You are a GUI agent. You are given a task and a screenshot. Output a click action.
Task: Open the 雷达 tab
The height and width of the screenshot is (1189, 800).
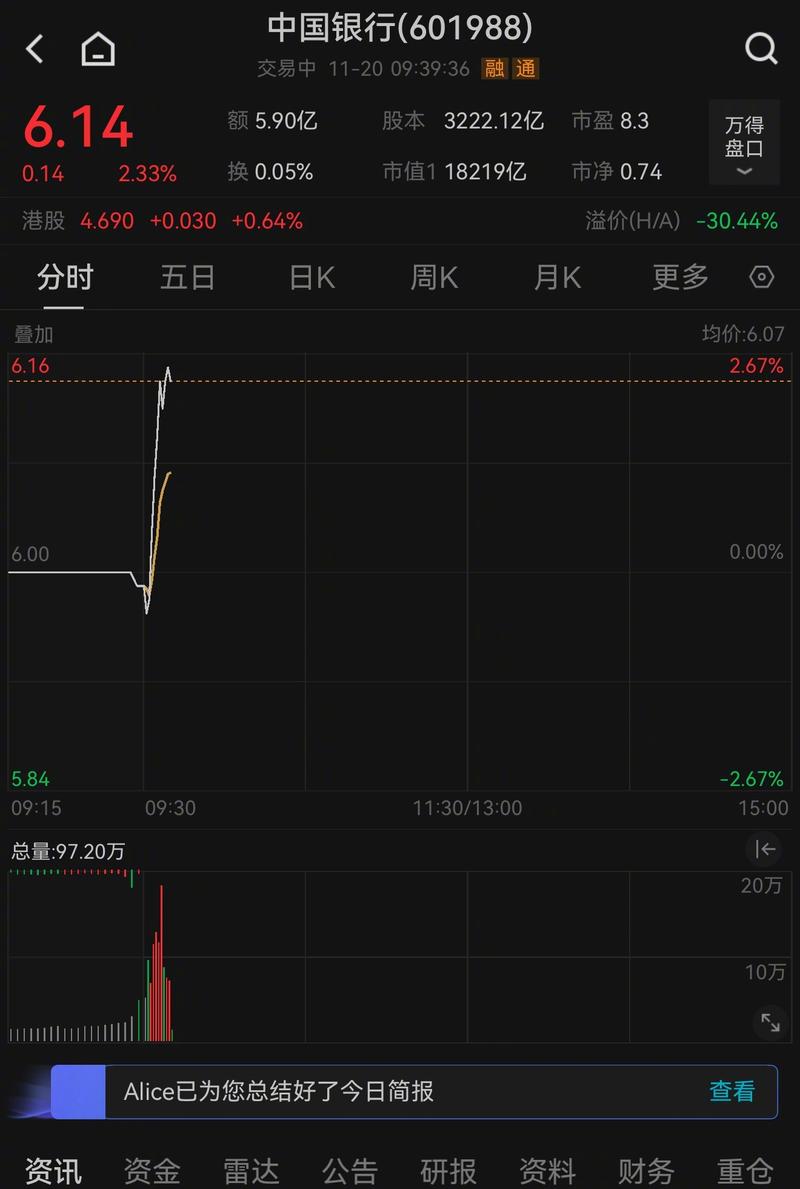[x=251, y=1170]
